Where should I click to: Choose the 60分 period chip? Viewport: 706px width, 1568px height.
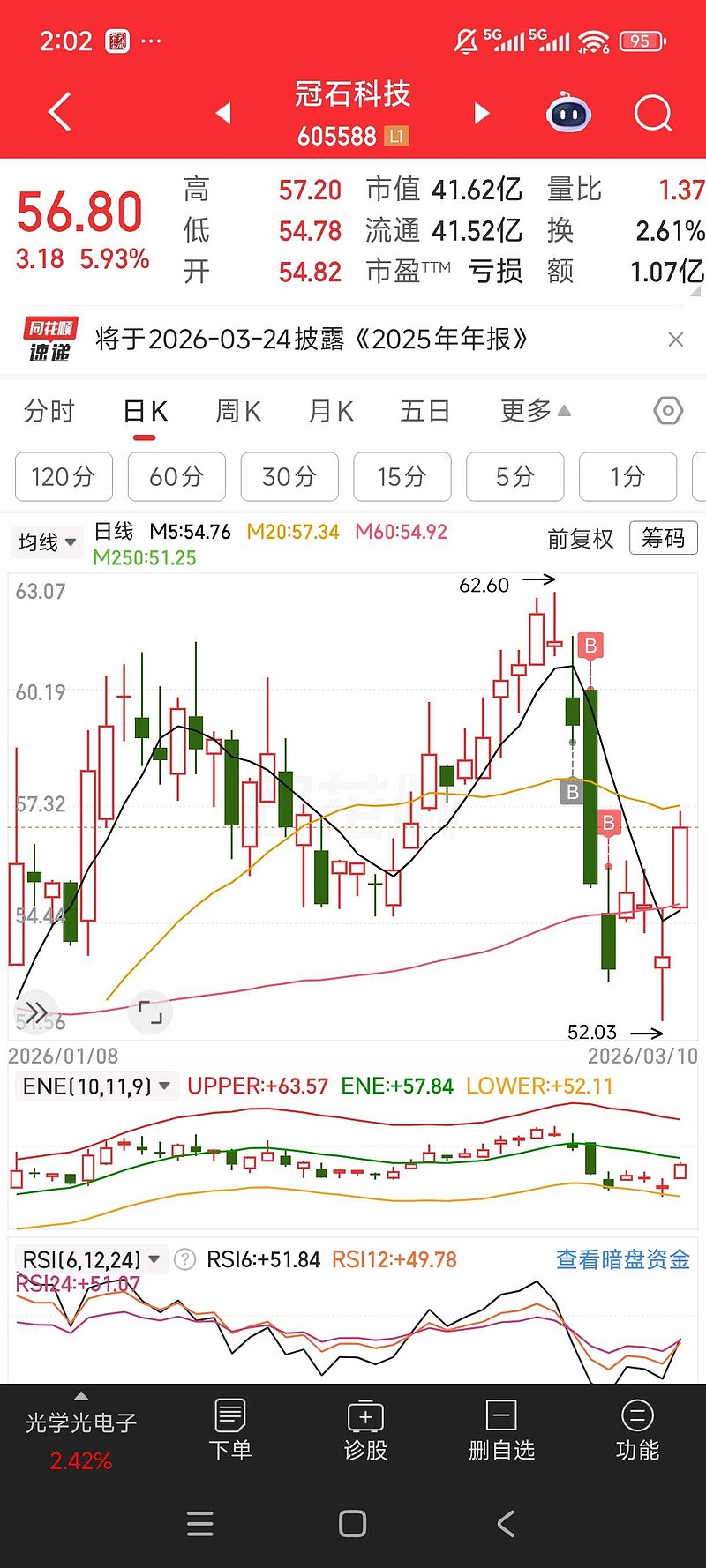point(176,477)
